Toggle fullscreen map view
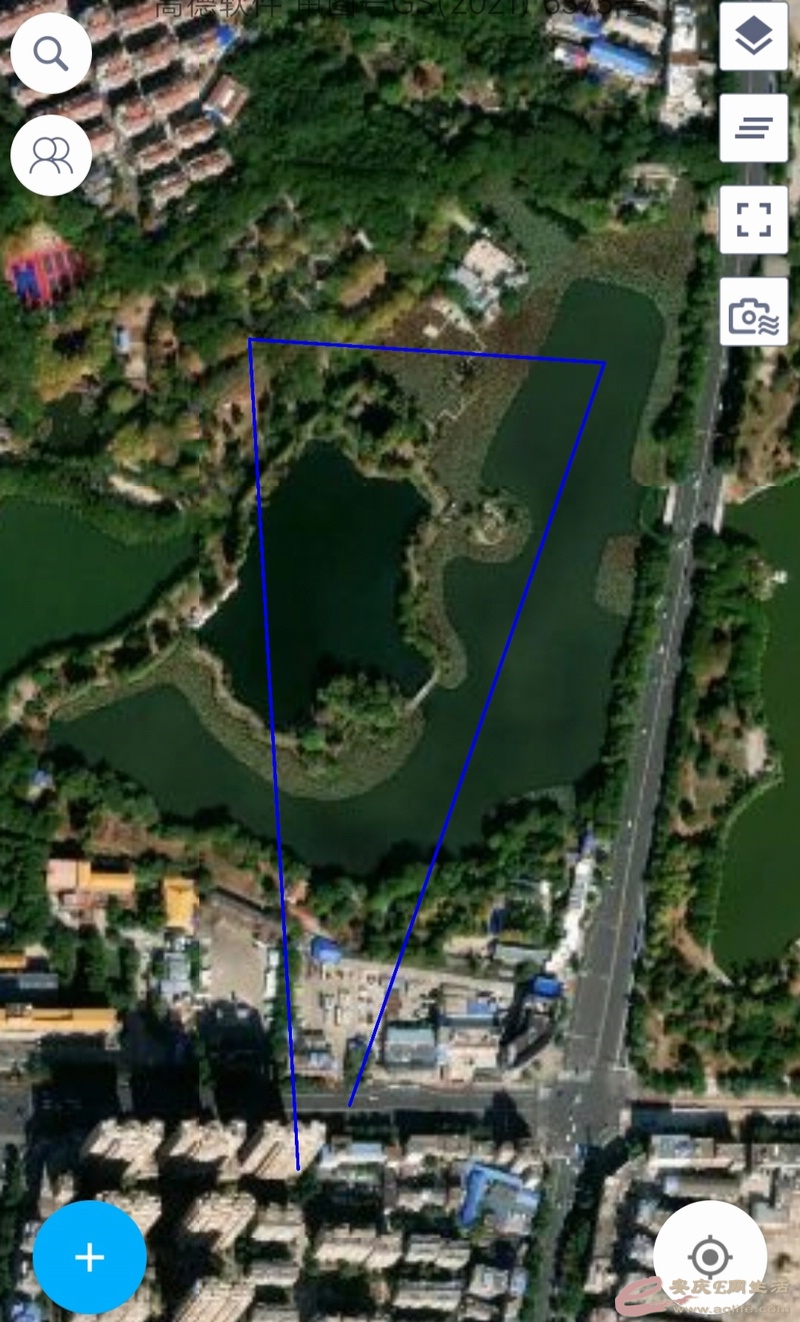This screenshot has height=1322, width=800. click(753, 219)
